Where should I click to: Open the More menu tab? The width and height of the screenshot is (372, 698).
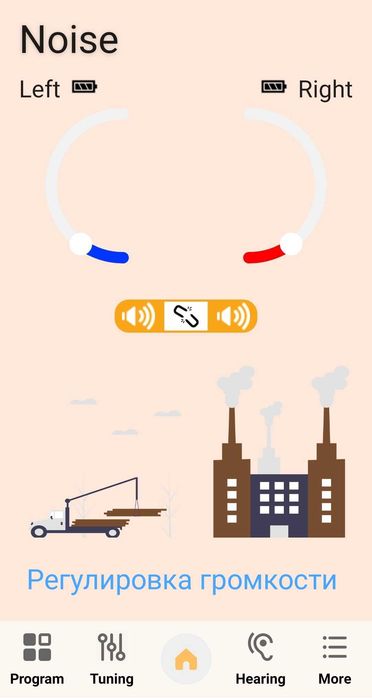tap(335, 659)
